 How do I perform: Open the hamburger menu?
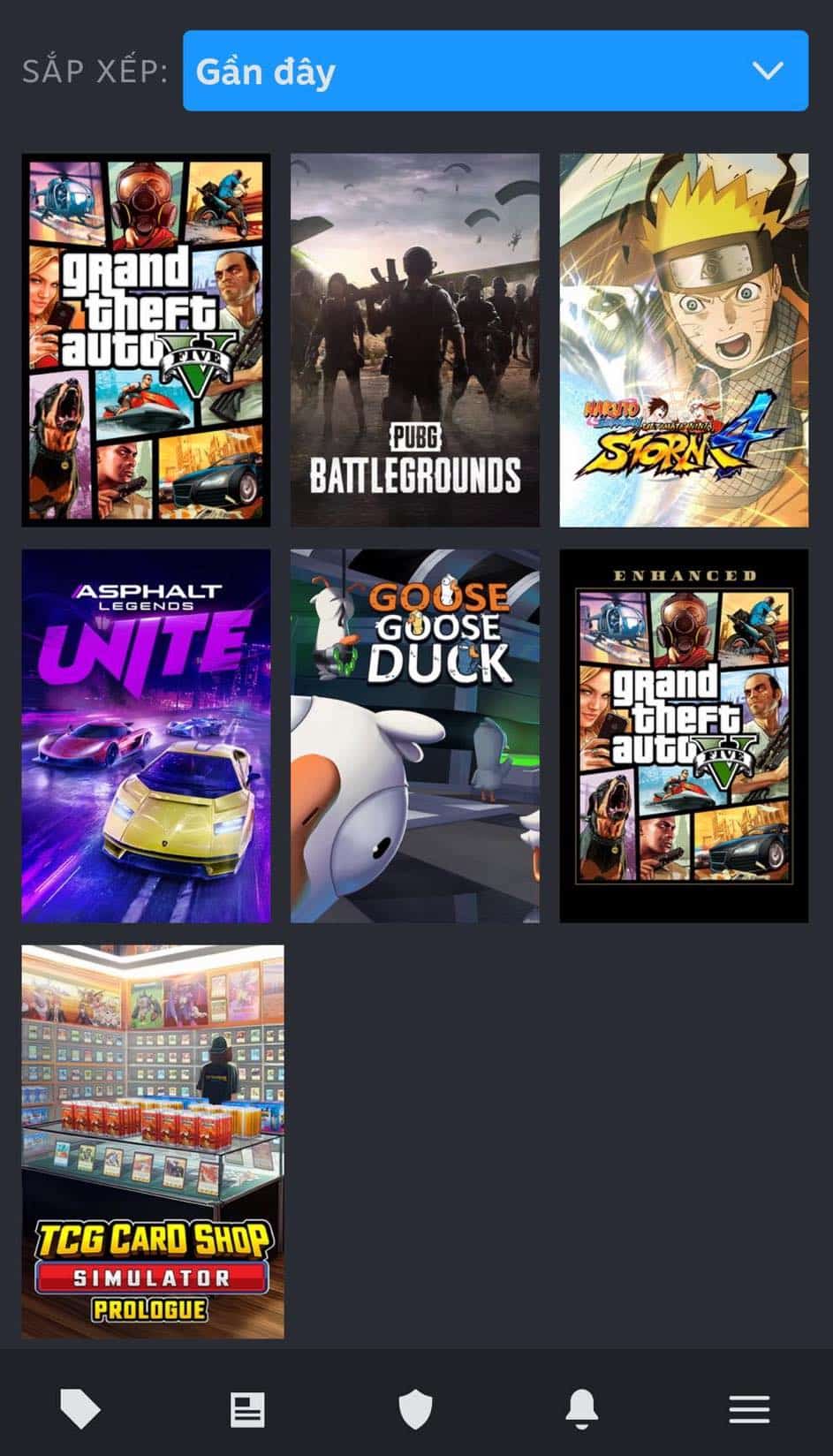click(x=749, y=1408)
